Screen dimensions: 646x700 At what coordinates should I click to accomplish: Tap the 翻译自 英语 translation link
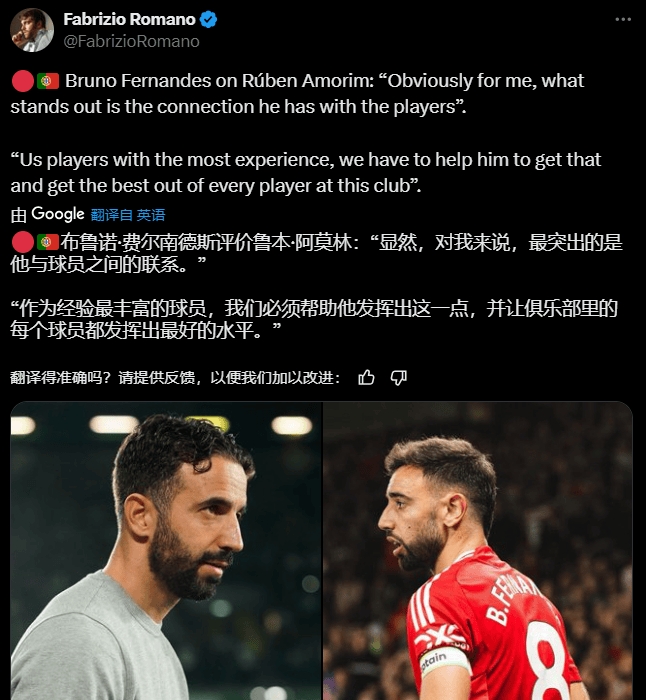click(128, 215)
